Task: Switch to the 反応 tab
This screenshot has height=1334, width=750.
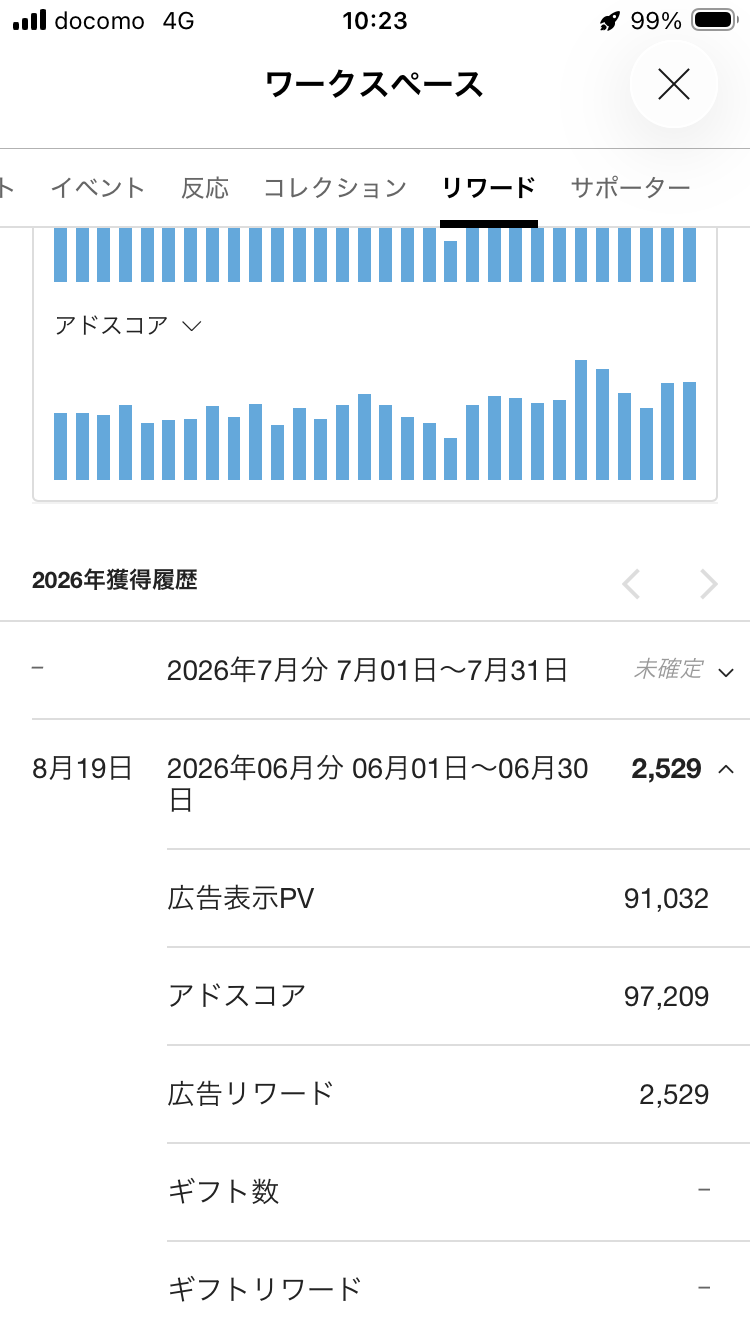Action: click(205, 188)
